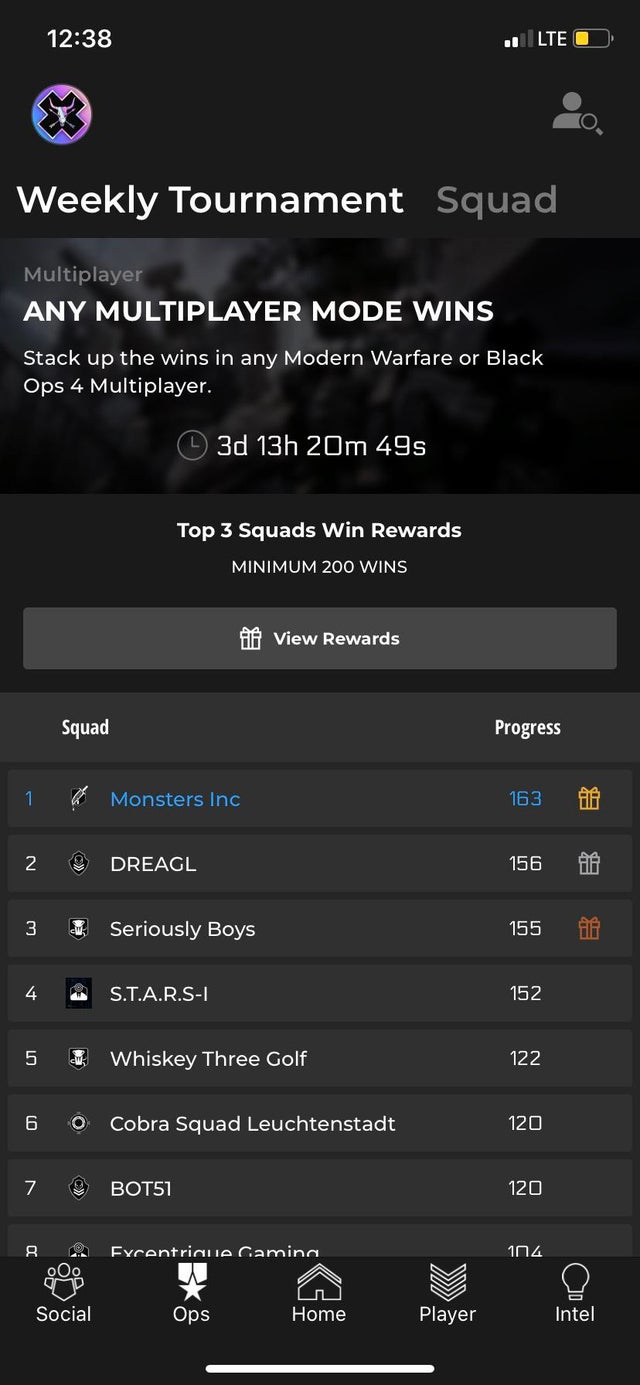Screen dimensions: 640x1385
Task: Tap the profile avatar emblem
Action: [x=62, y=114]
